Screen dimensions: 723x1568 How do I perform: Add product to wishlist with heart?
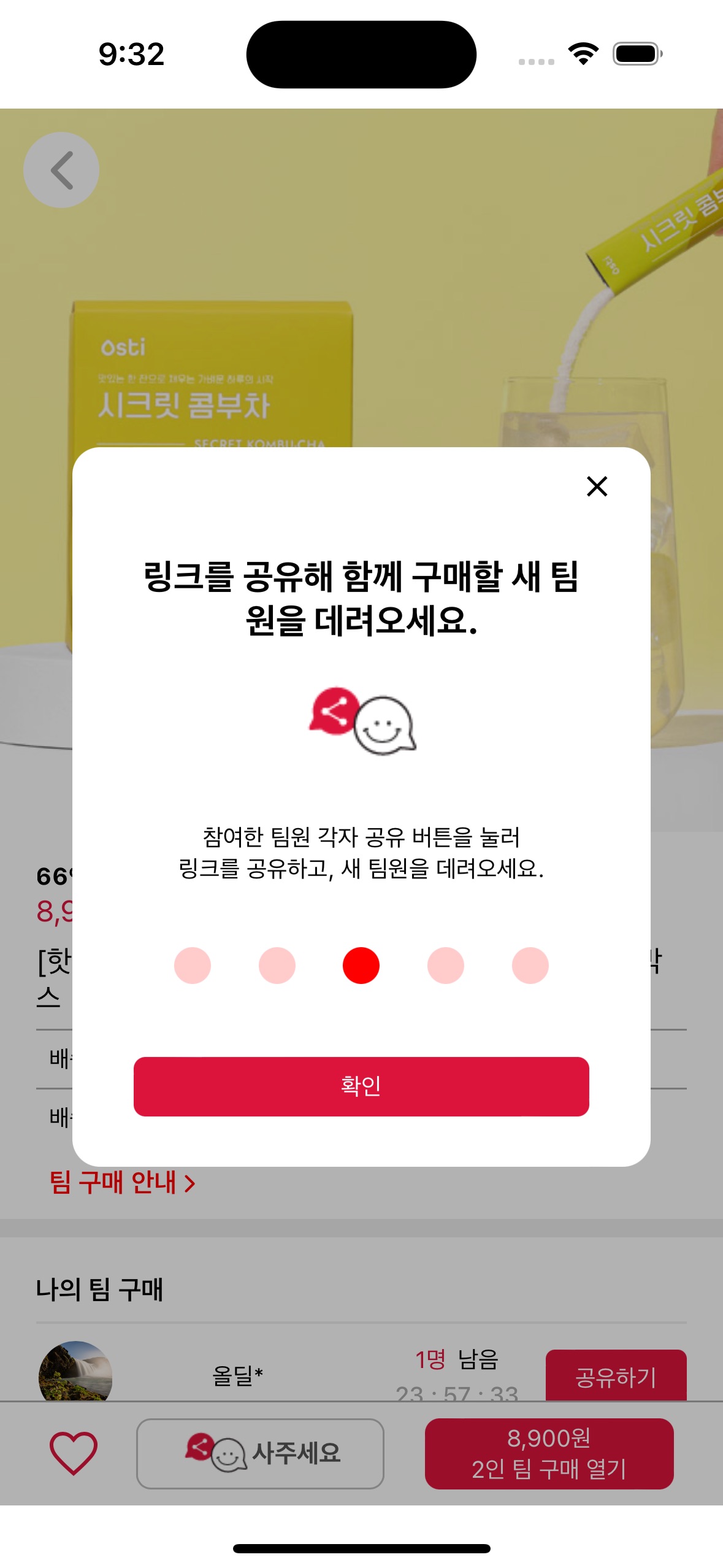coord(73,1453)
